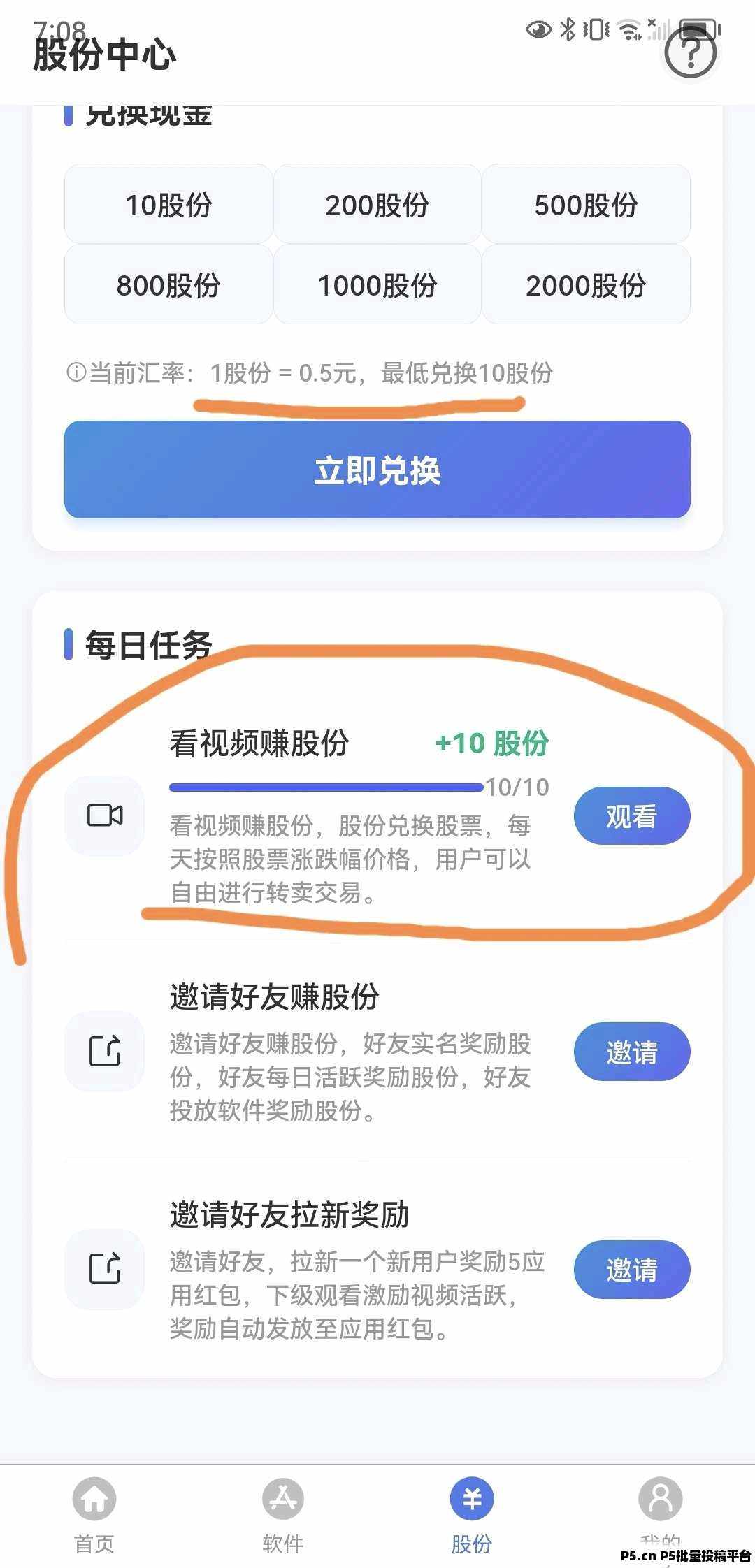This screenshot has height=1568, width=755.
Task: Tap the share icon next to invite friends task
Action: click(x=104, y=1052)
